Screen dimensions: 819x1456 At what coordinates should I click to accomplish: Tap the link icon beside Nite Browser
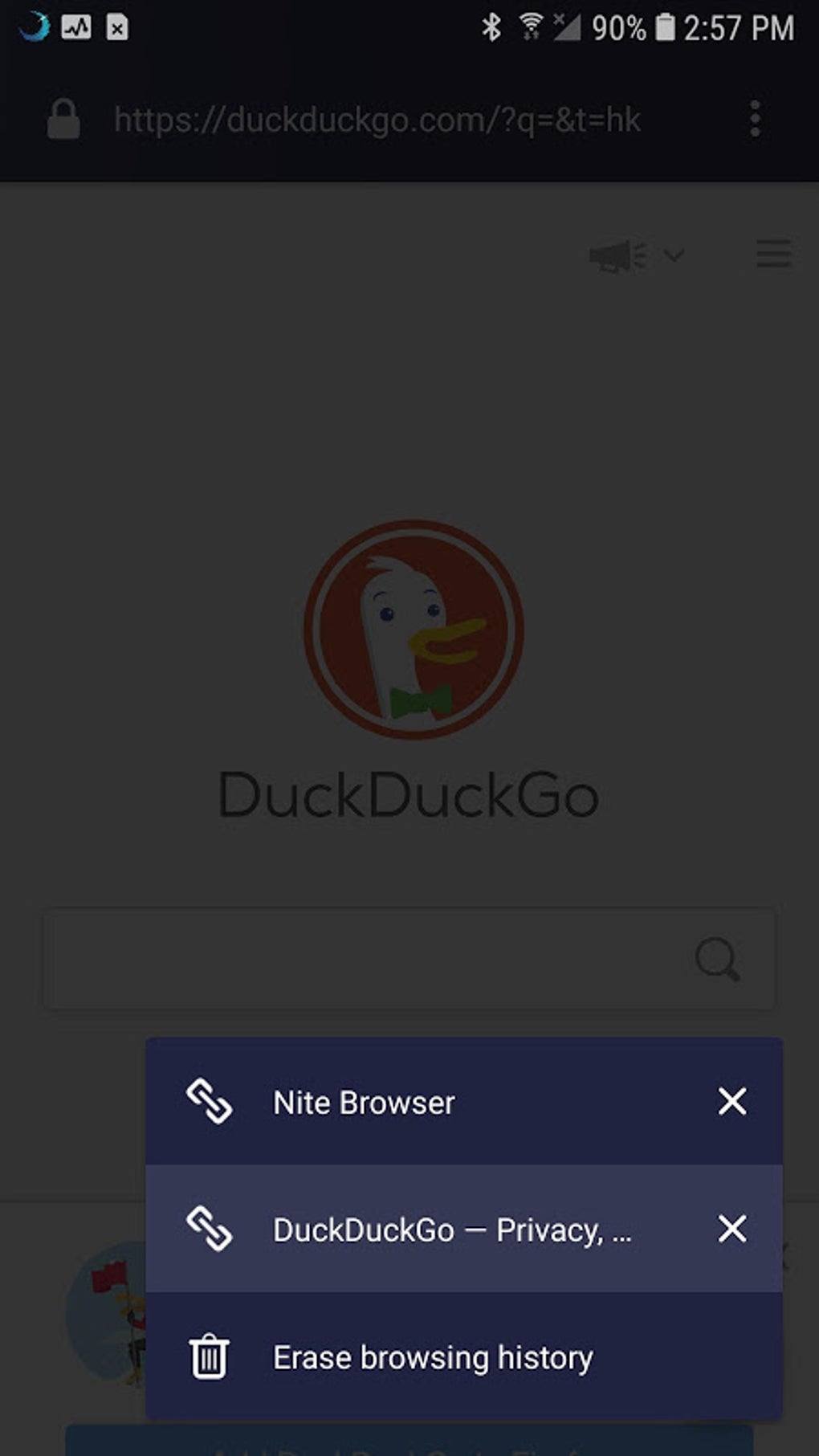tap(210, 1103)
